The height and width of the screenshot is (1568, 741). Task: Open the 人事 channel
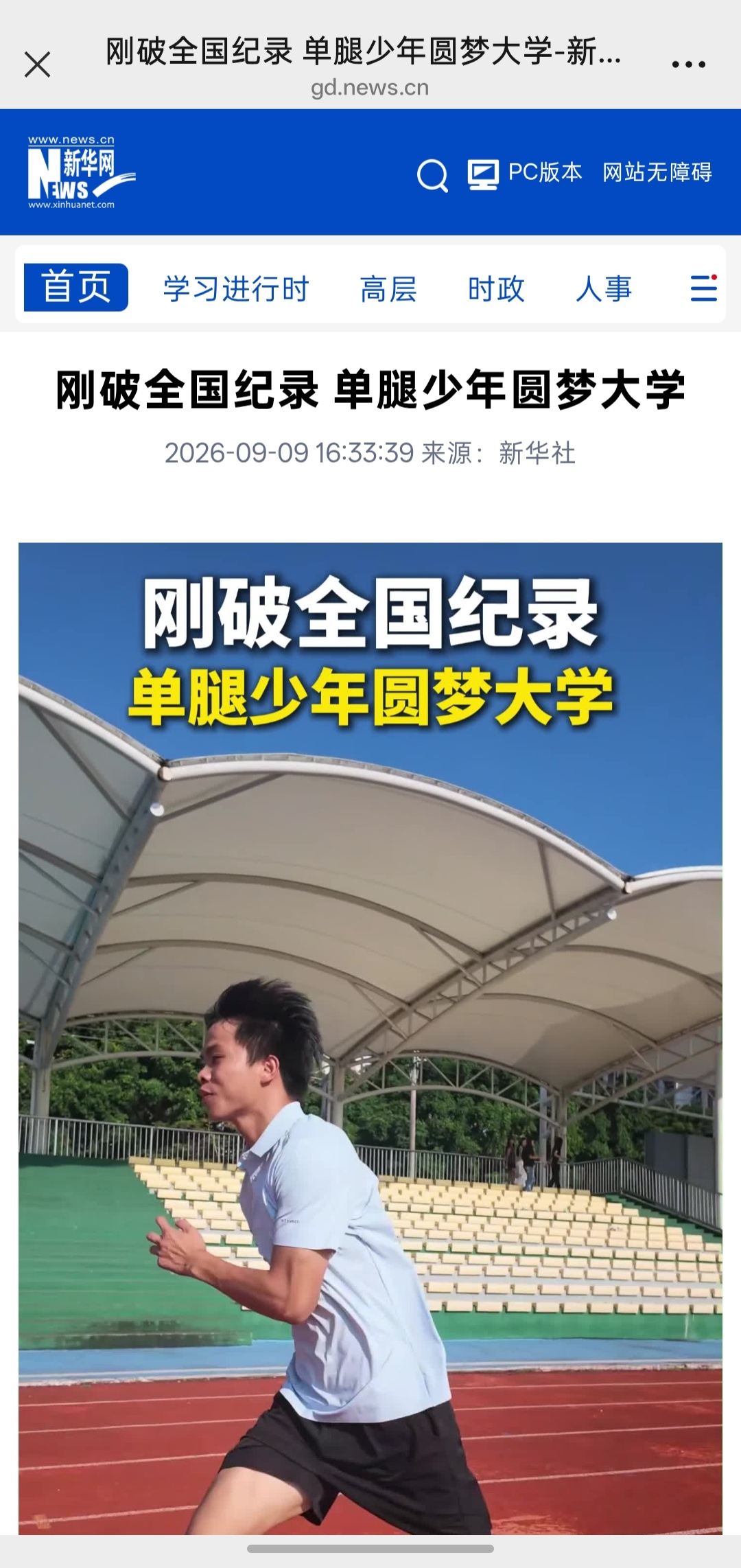tap(604, 288)
